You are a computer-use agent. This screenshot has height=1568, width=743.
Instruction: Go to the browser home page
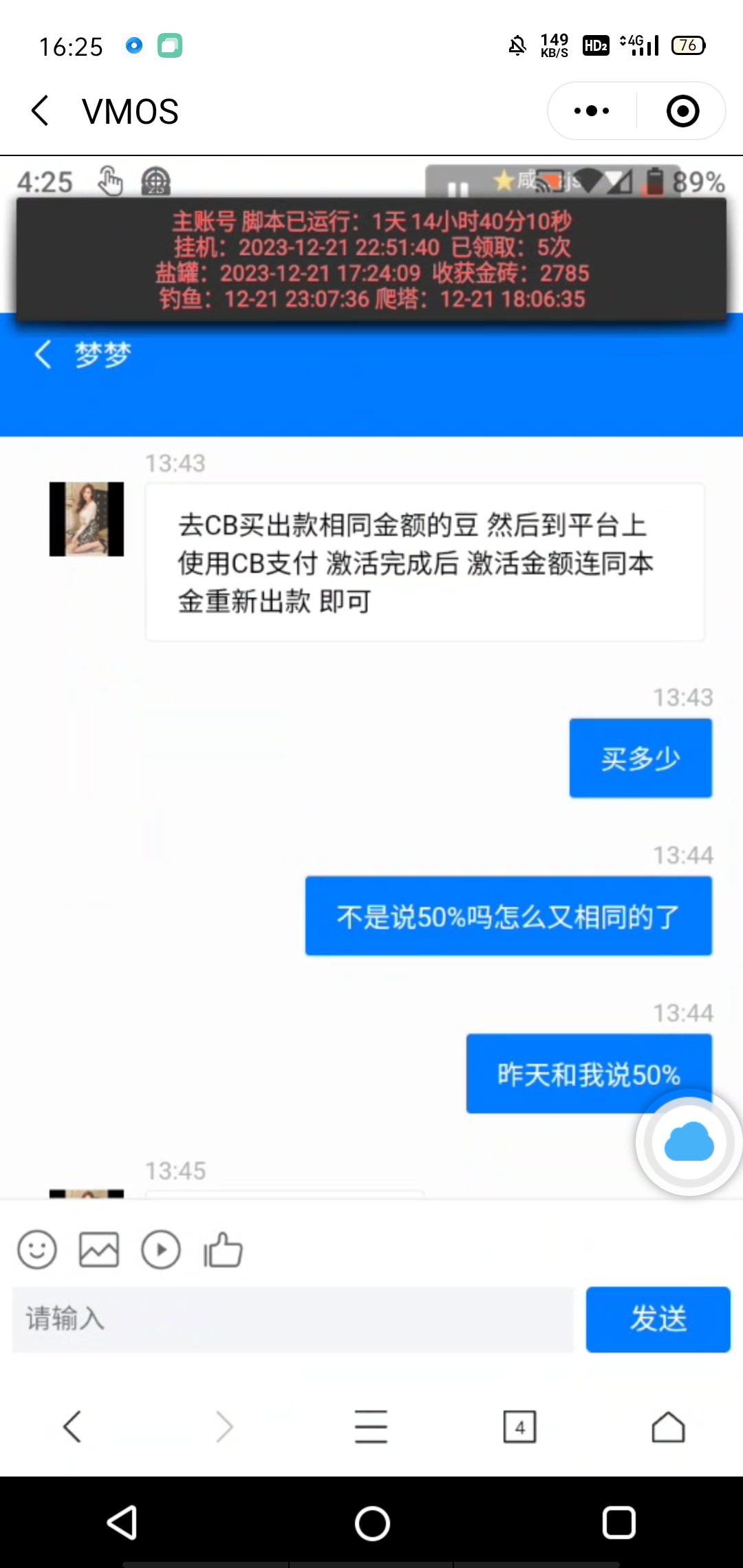pos(668,1426)
